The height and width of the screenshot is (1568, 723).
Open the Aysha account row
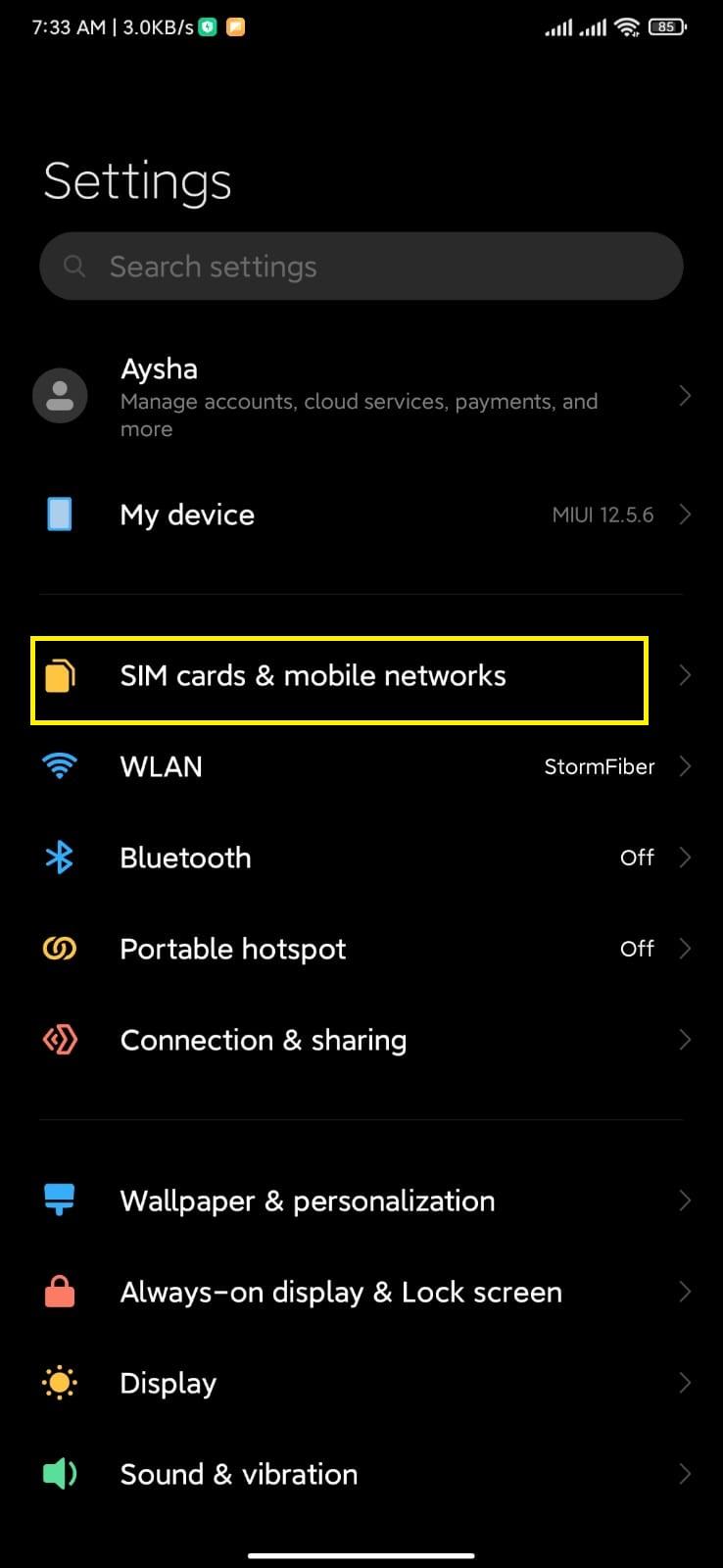coord(361,397)
